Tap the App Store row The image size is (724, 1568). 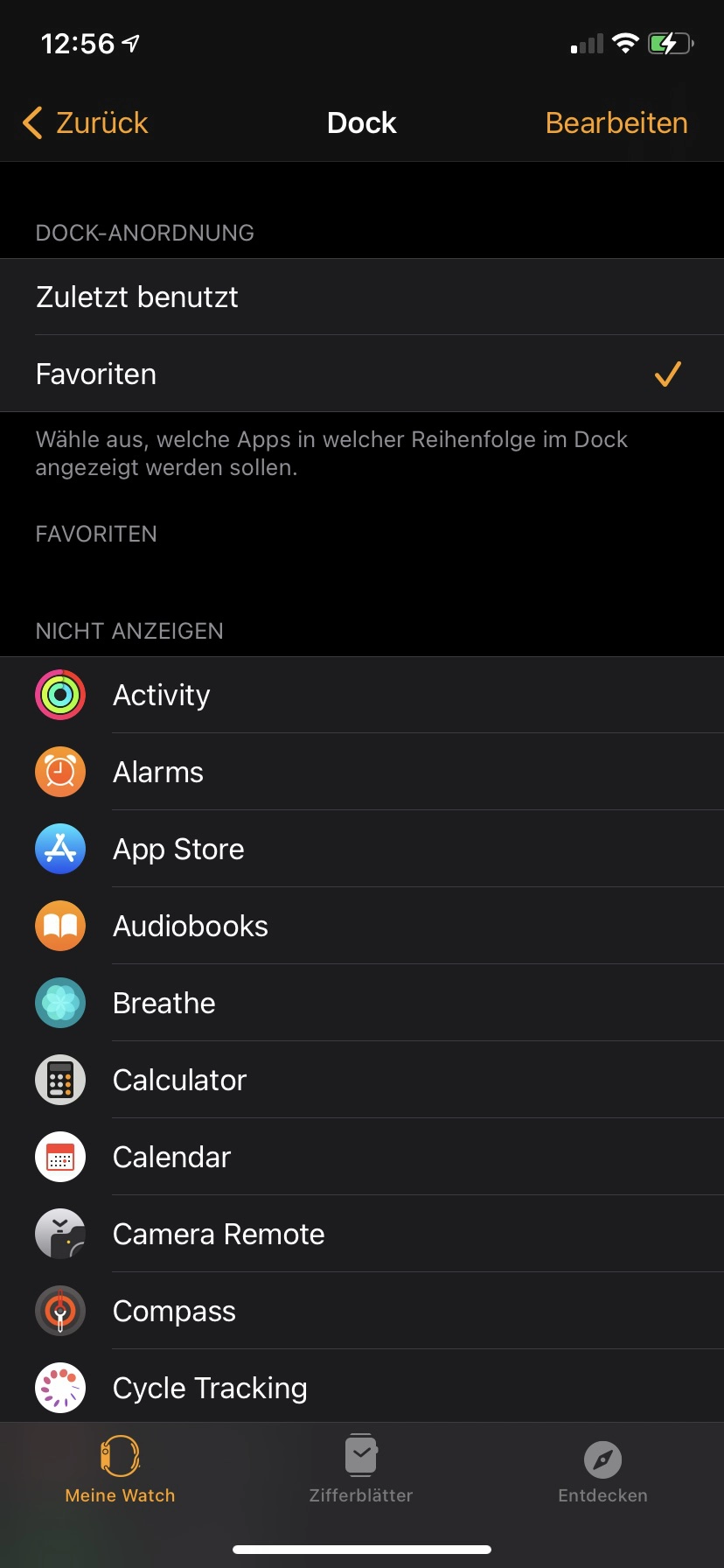tap(362, 849)
